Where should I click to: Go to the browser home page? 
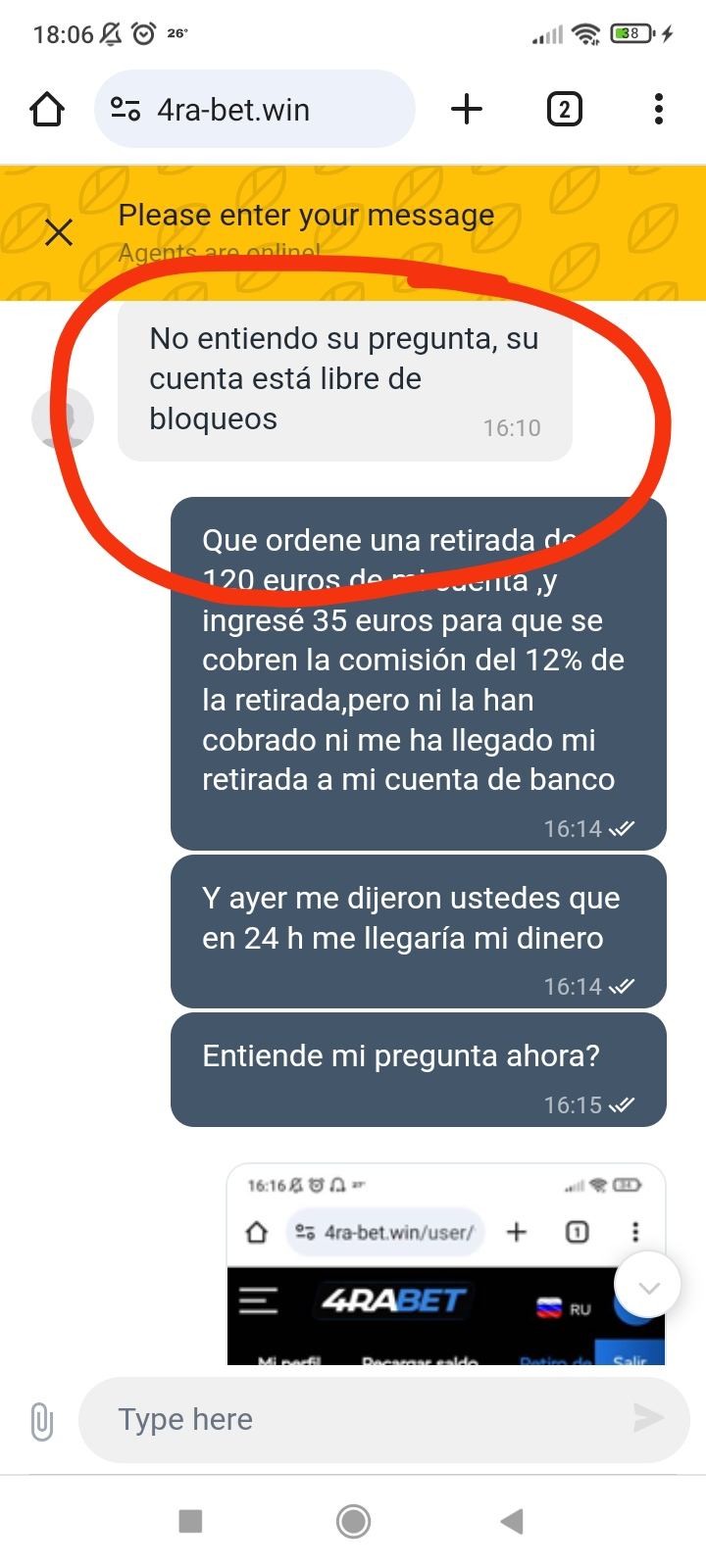click(47, 109)
